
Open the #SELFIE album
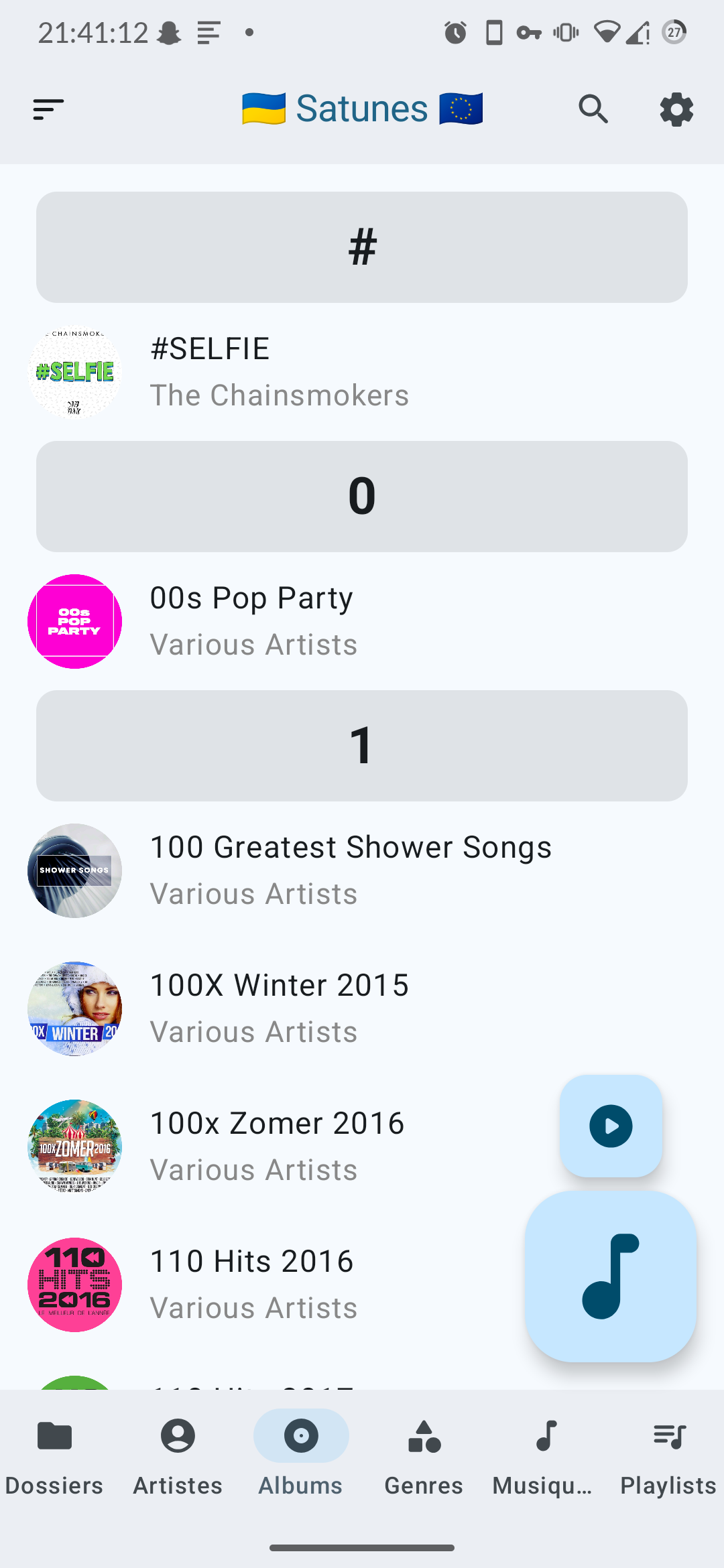pyautogui.click(x=278, y=372)
